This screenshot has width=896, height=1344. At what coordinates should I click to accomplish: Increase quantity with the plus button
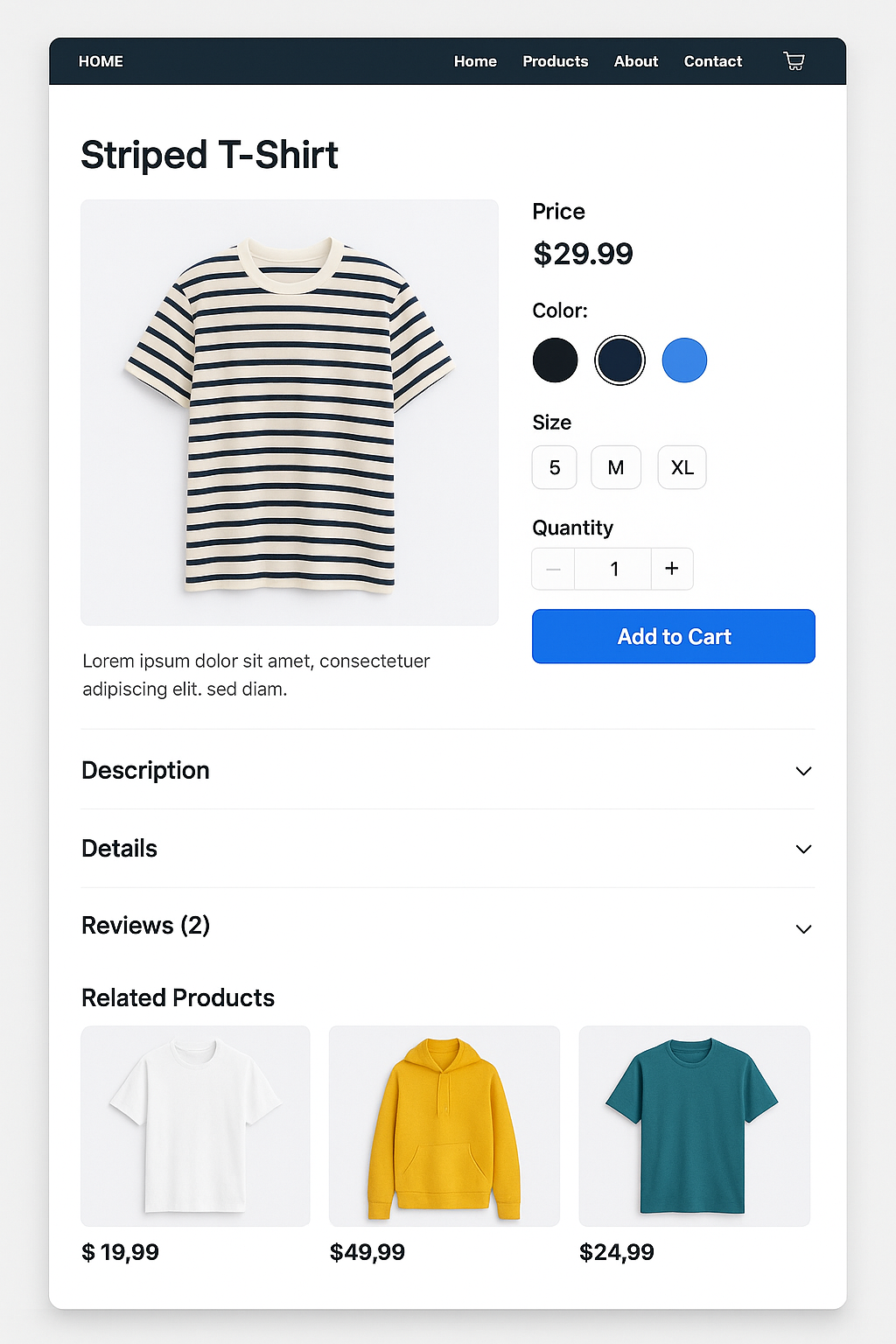(x=672, y=569)
